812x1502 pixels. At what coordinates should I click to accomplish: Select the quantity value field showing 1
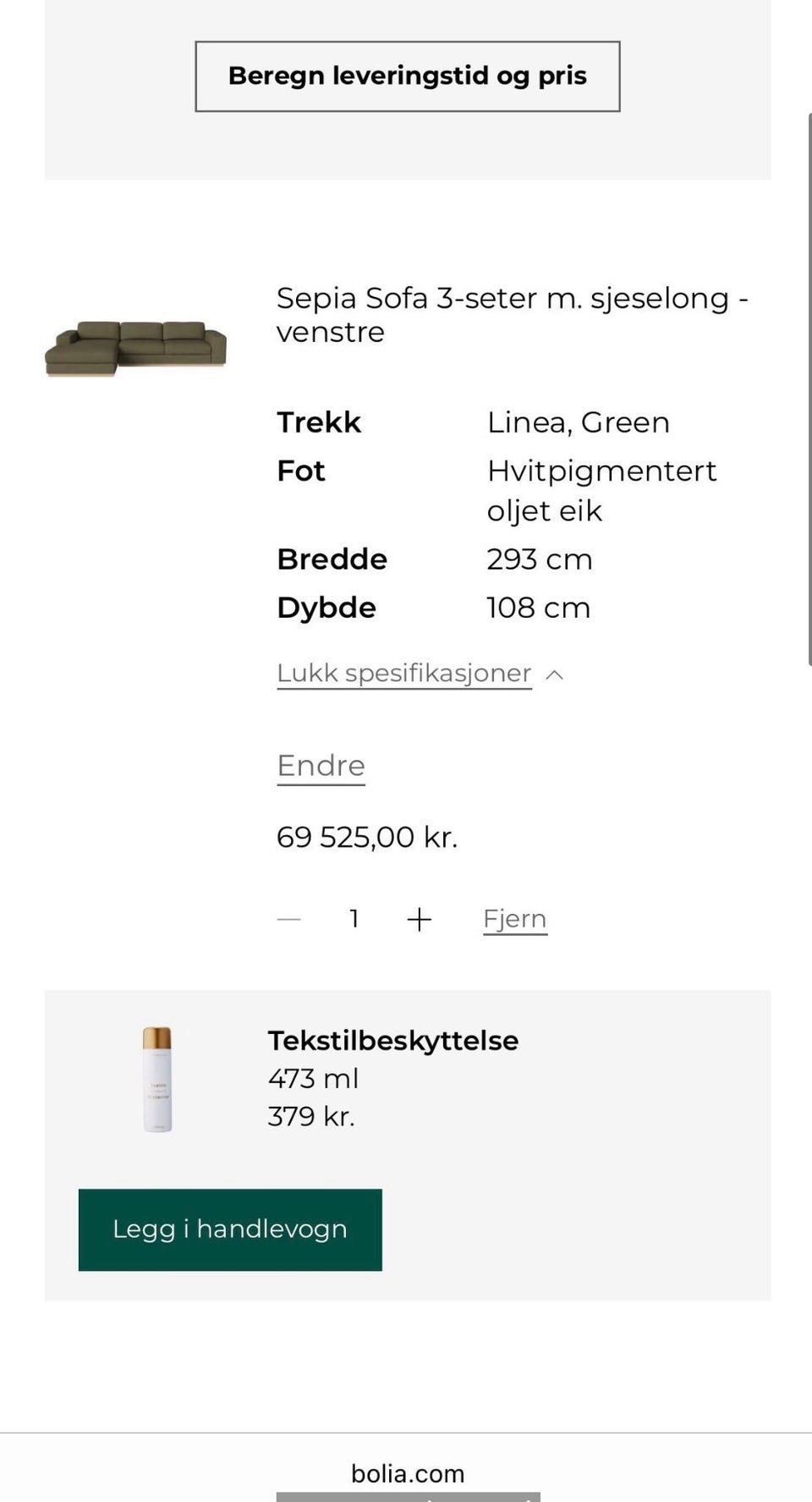[354, 919]
